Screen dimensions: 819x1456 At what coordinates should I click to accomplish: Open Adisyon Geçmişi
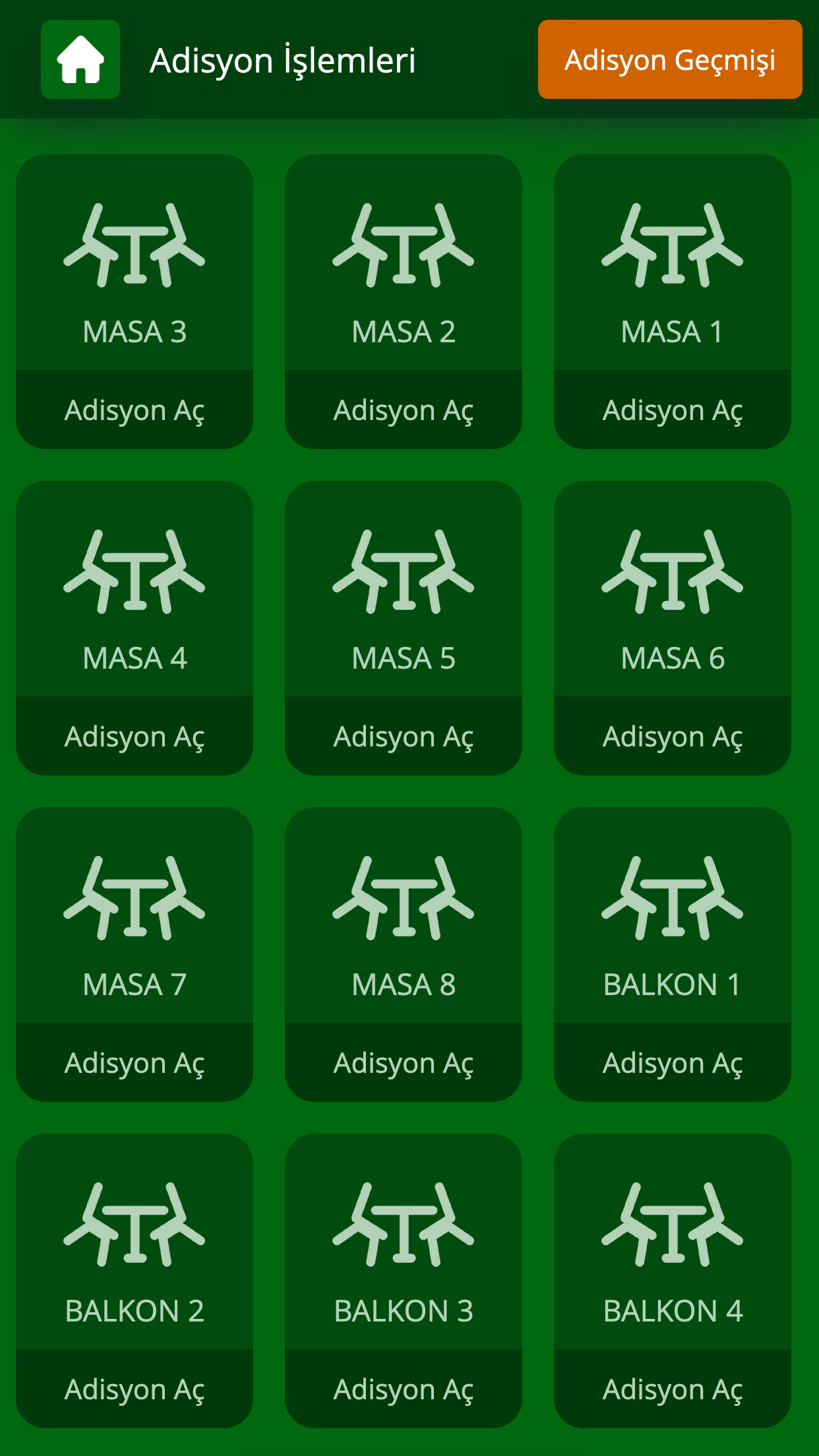(670, 59)
